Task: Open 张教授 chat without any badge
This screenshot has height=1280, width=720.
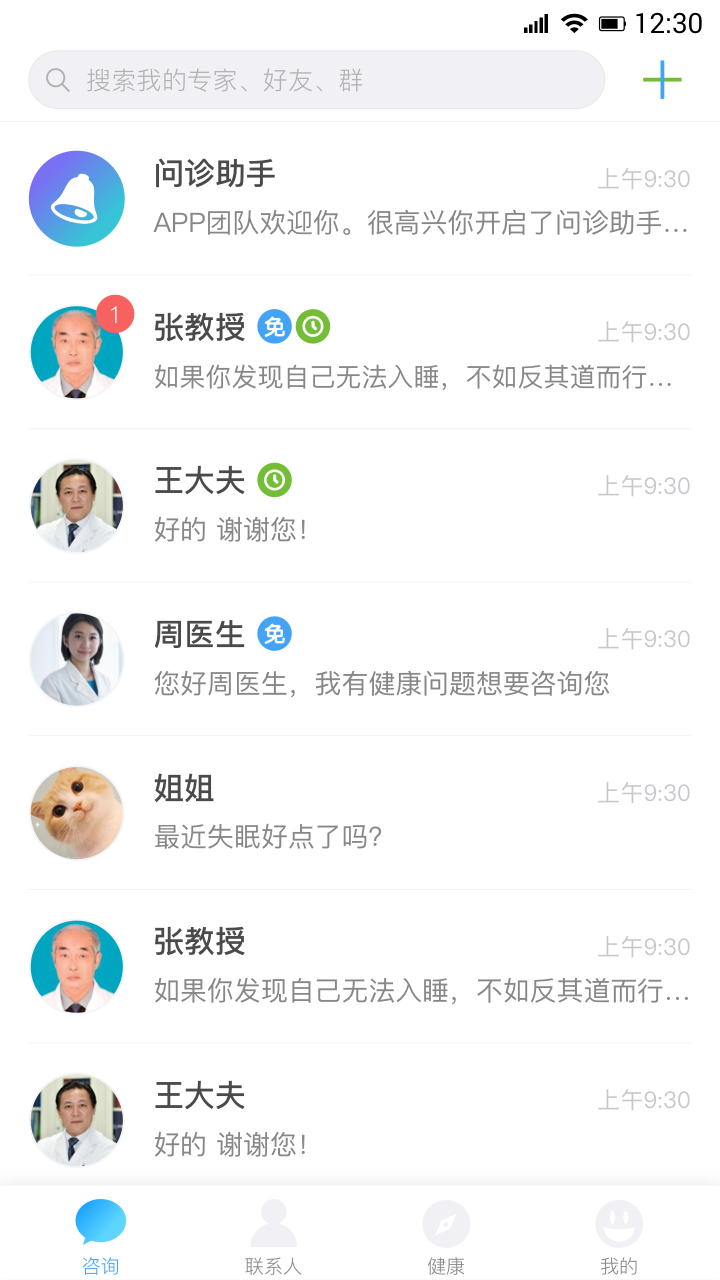Action: pyautogui.click(x=360, y=966)
